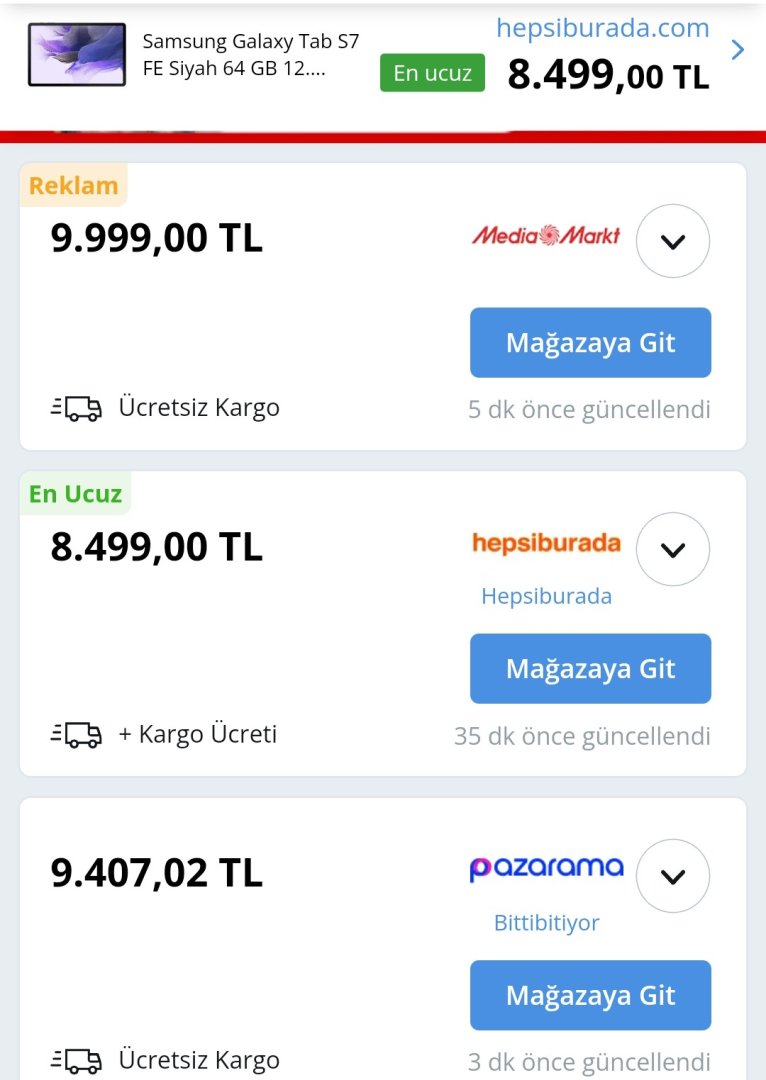Expand the Pazarama offer details

(673, 876)
